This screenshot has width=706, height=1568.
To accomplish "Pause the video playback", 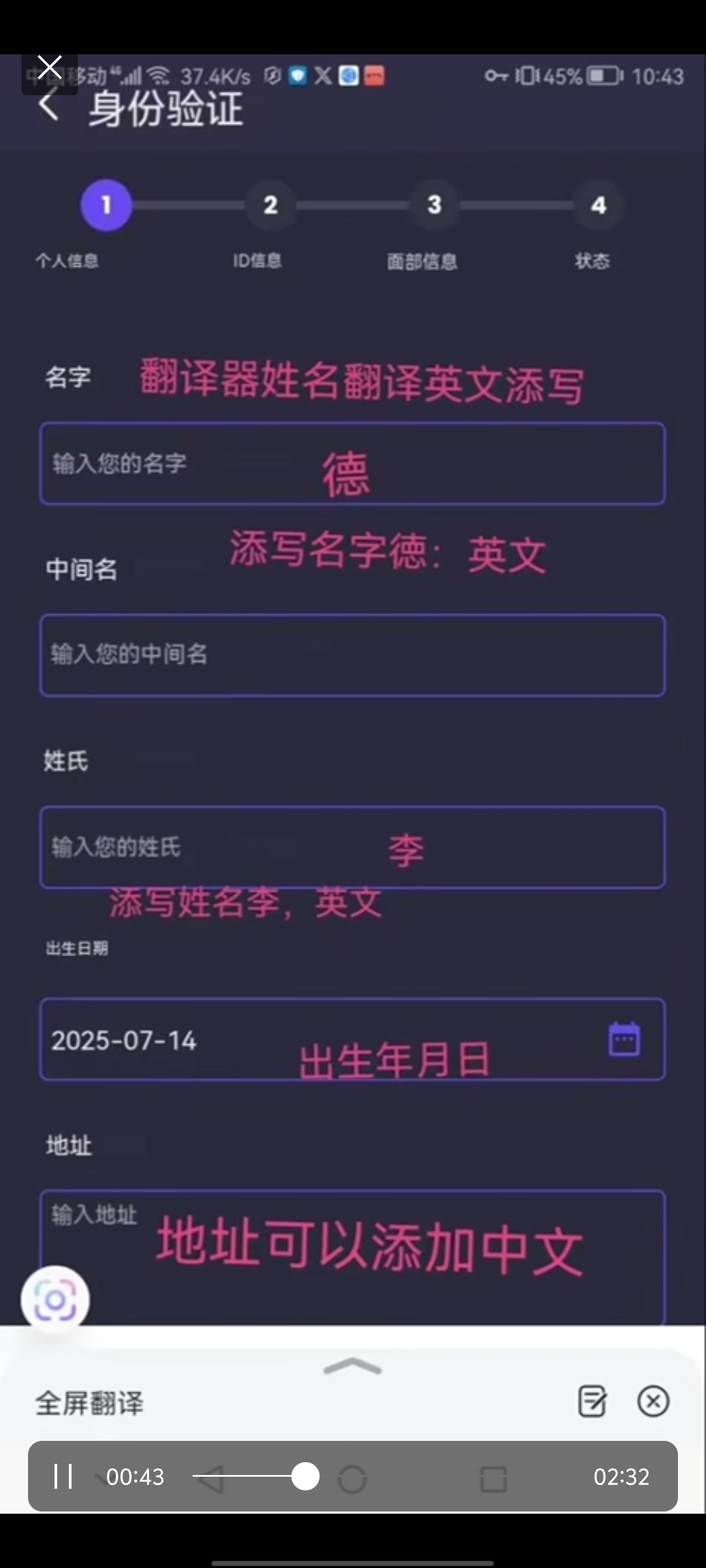I will tap(63, 1476).
